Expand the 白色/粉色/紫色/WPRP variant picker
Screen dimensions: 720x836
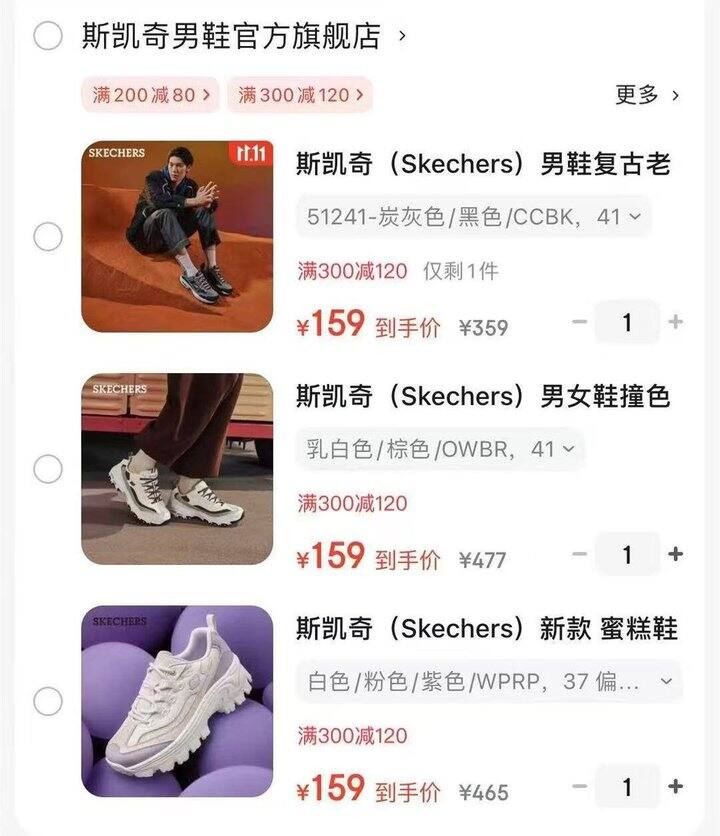pos(490,681)
